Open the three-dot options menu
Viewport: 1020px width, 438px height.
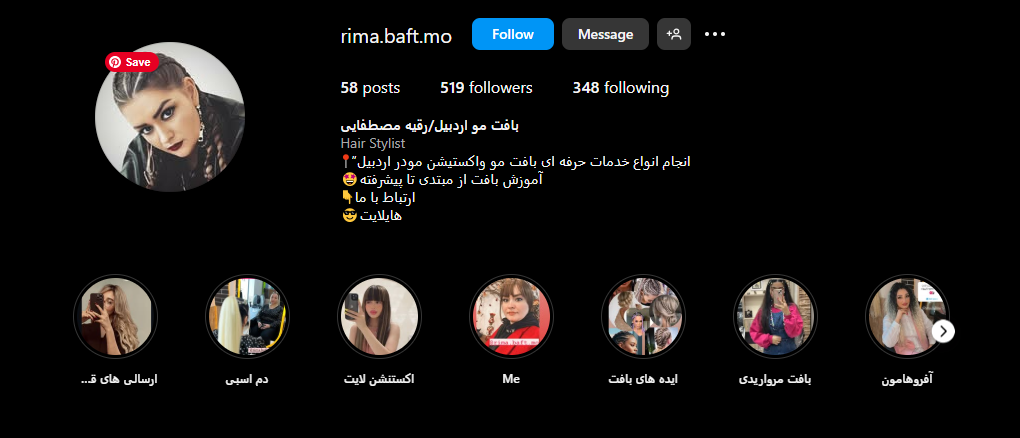pyautogui.click(x=715, y=34)
